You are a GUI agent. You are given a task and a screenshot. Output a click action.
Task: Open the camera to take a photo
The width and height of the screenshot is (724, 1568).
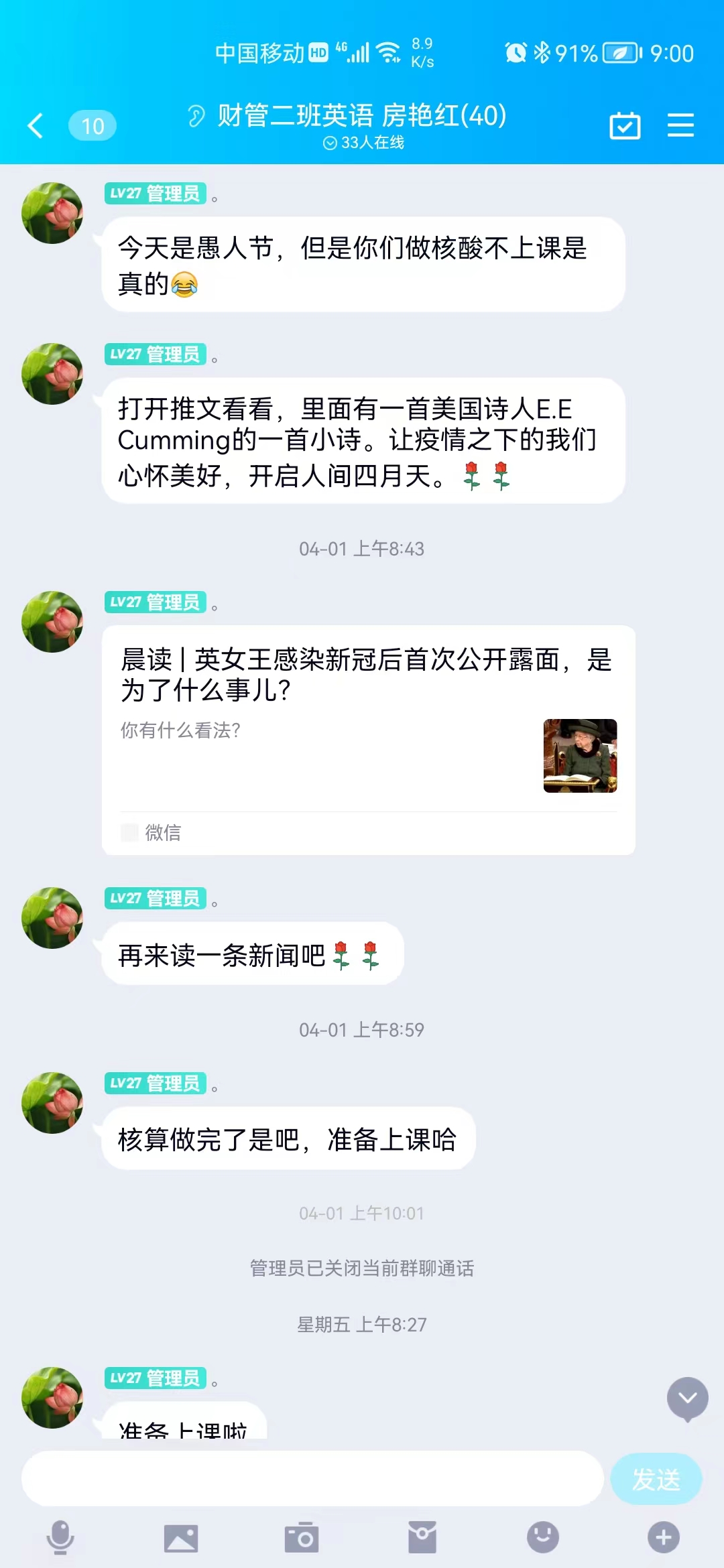coord(302,1537)
